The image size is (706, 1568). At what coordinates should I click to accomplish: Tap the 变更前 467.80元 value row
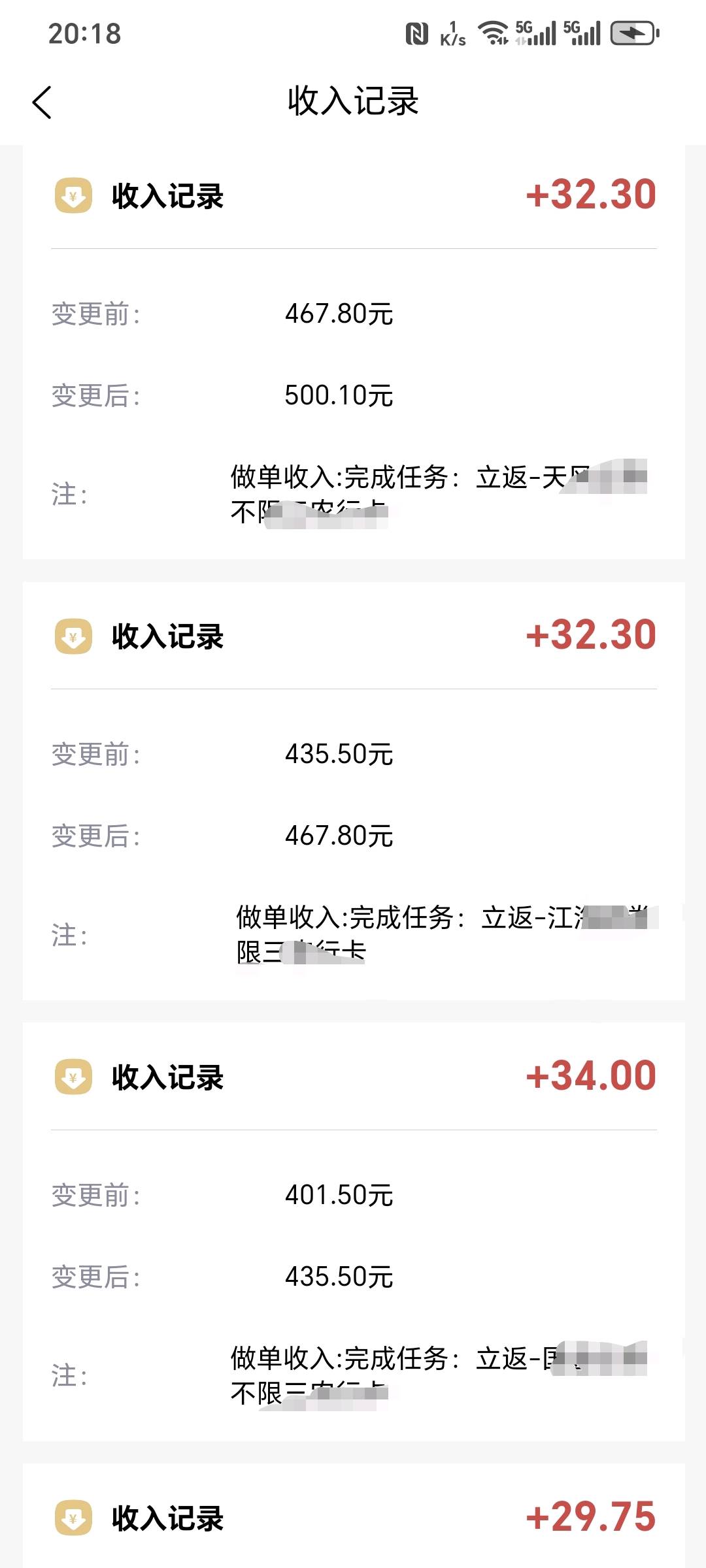coord(337,315)
